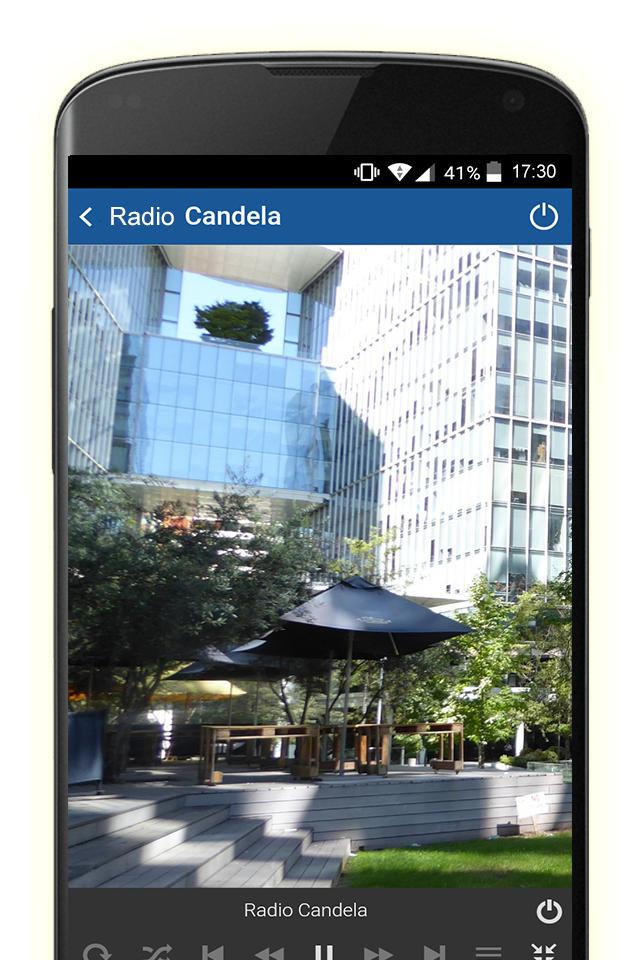Open the playlist menu icon
This screenshot has height=960, width=640.
488,952
